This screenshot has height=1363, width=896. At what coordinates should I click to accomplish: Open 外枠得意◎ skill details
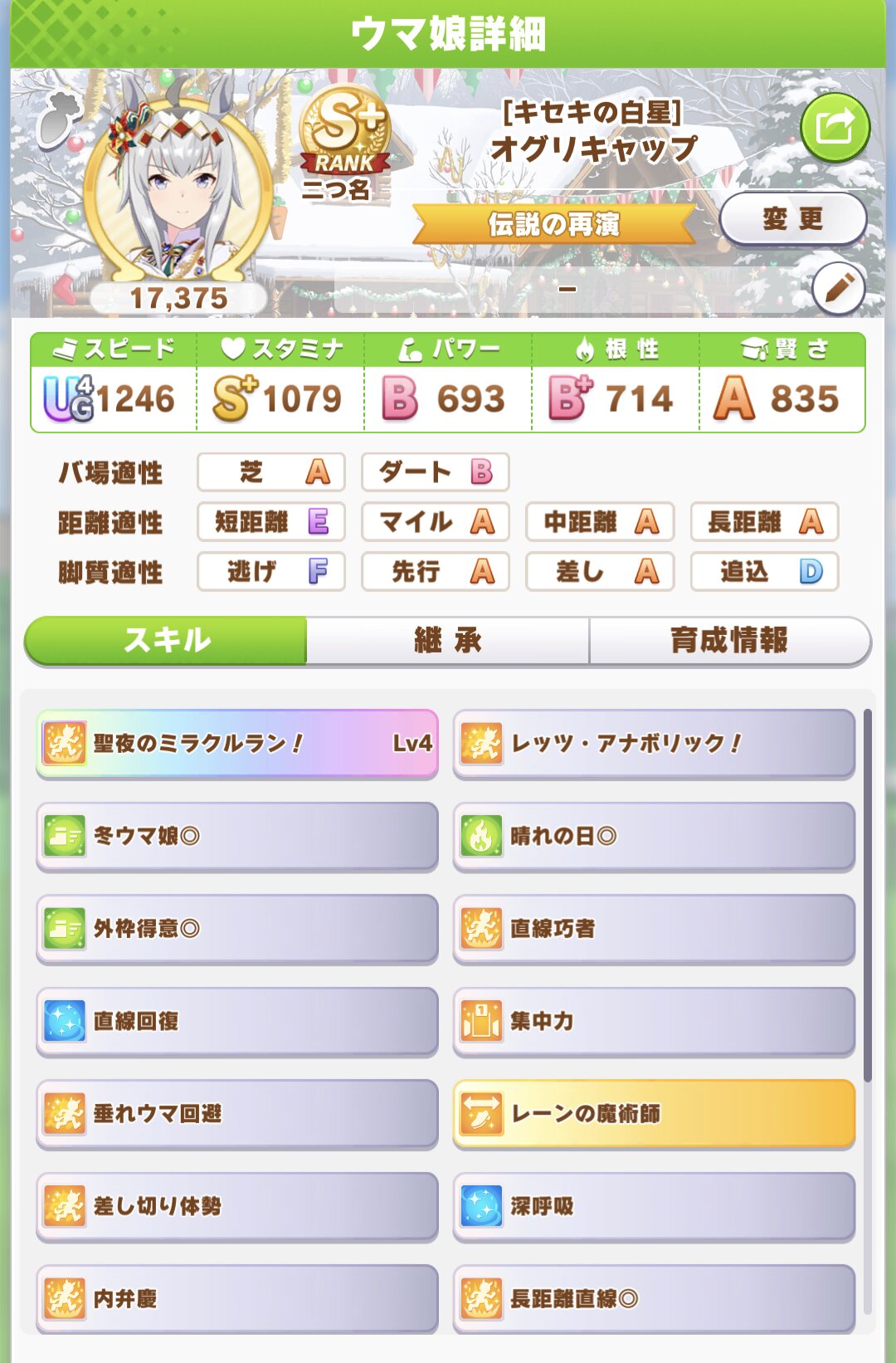pos(237,928)
